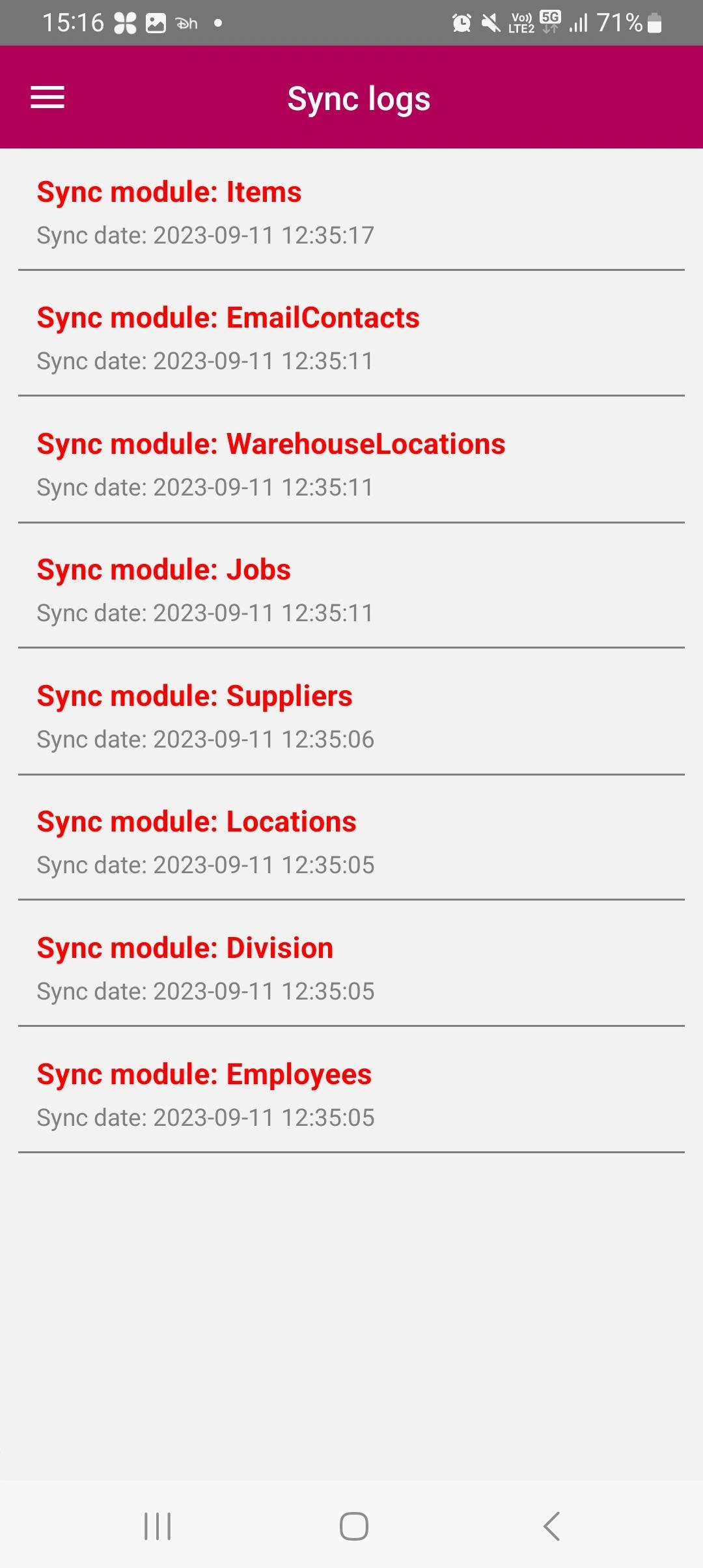This screenshot has width=703, height=1568.
Task: Select the Locations sync module row
Action: click(351, 841)
